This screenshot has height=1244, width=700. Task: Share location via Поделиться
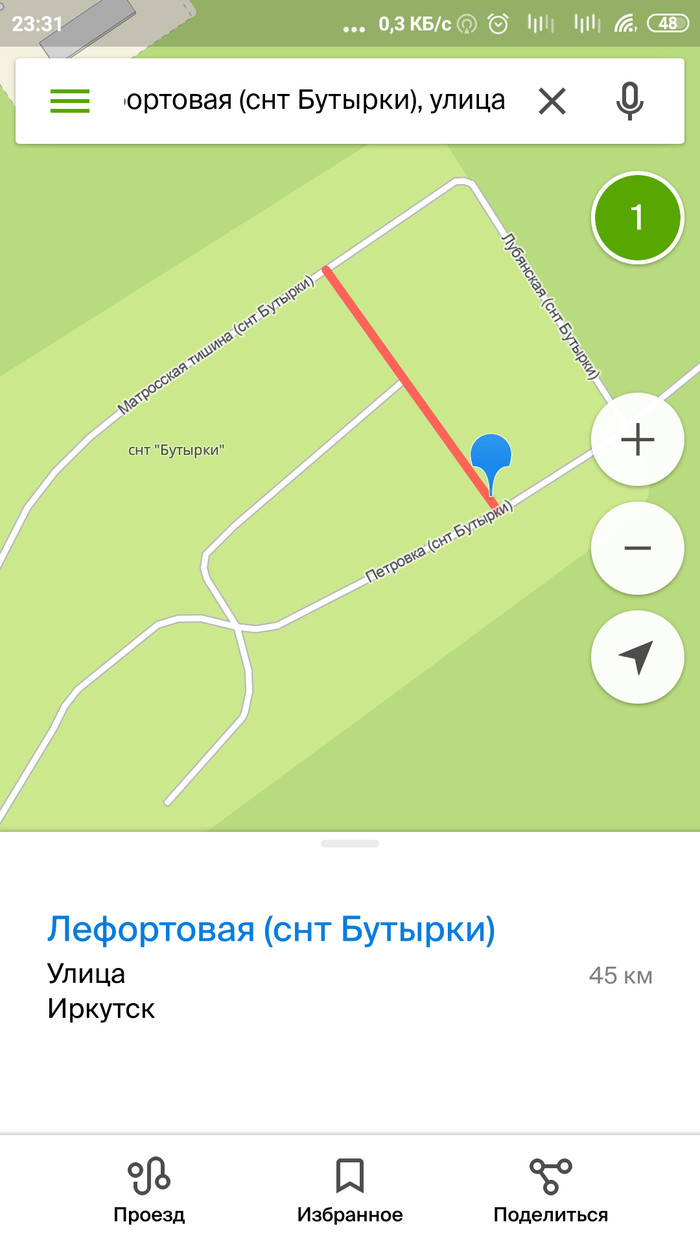tap(550, 1190)
